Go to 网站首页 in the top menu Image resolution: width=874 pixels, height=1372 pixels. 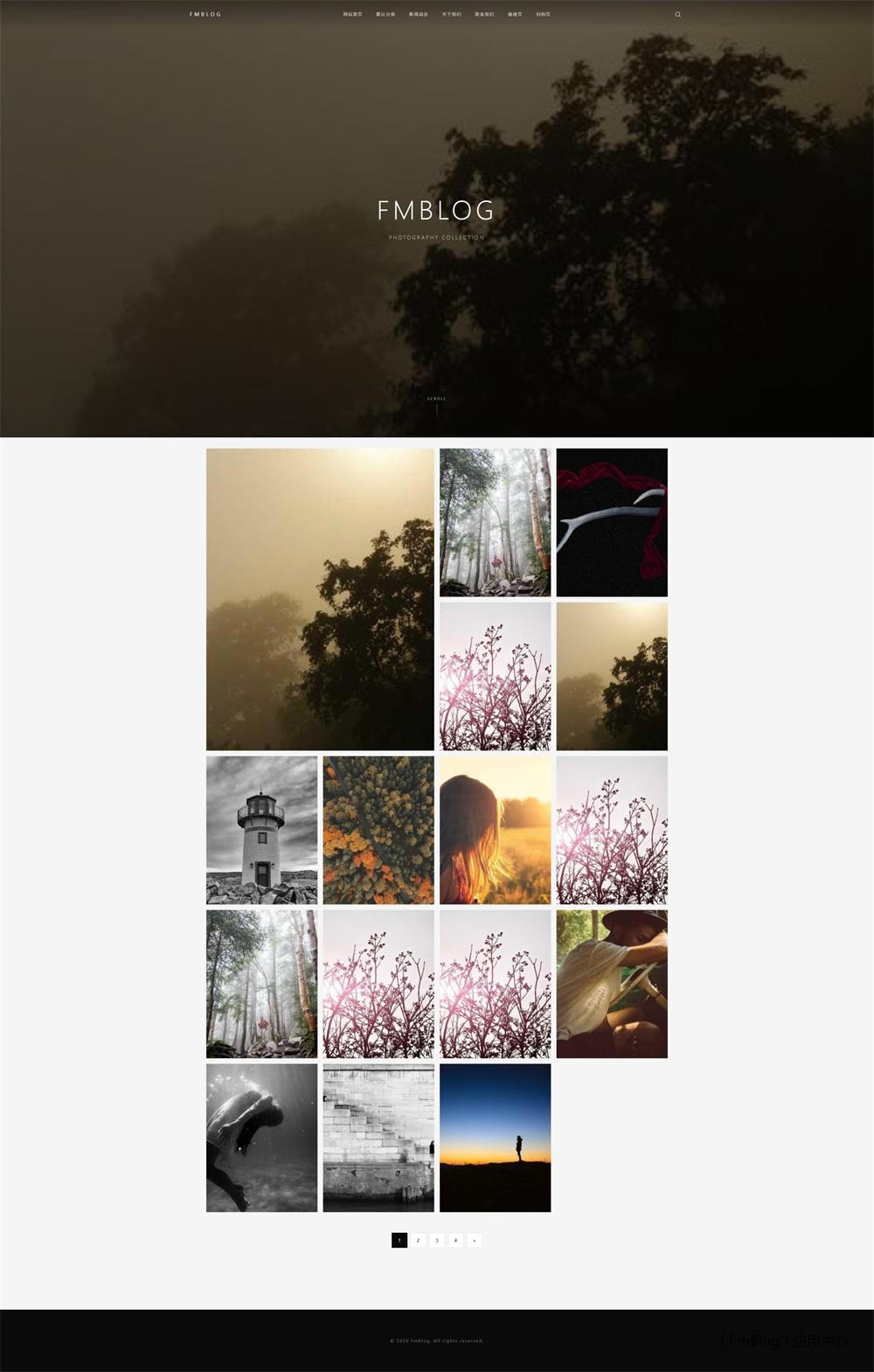[352, 15]
